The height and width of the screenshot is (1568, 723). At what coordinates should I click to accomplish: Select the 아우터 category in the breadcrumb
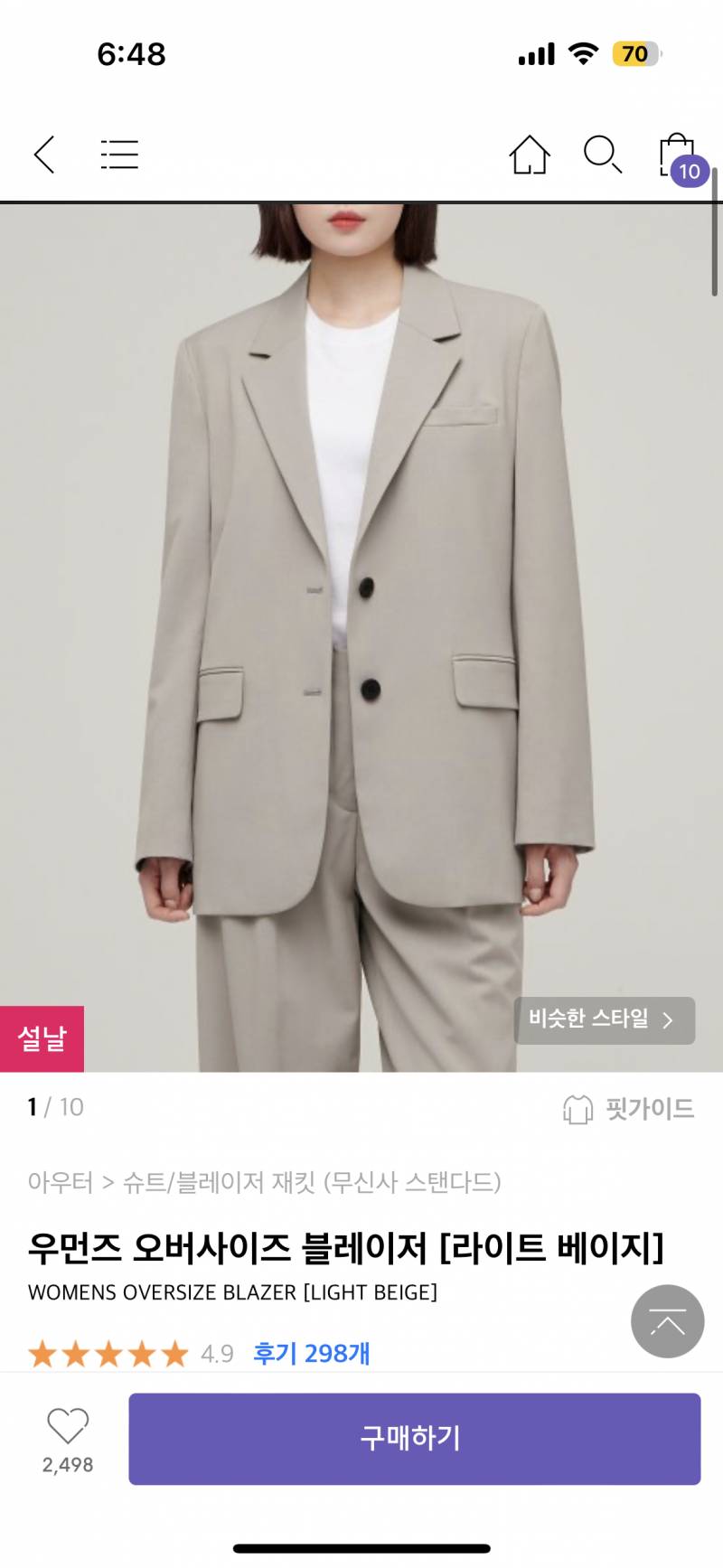[x=58, y=1183]
